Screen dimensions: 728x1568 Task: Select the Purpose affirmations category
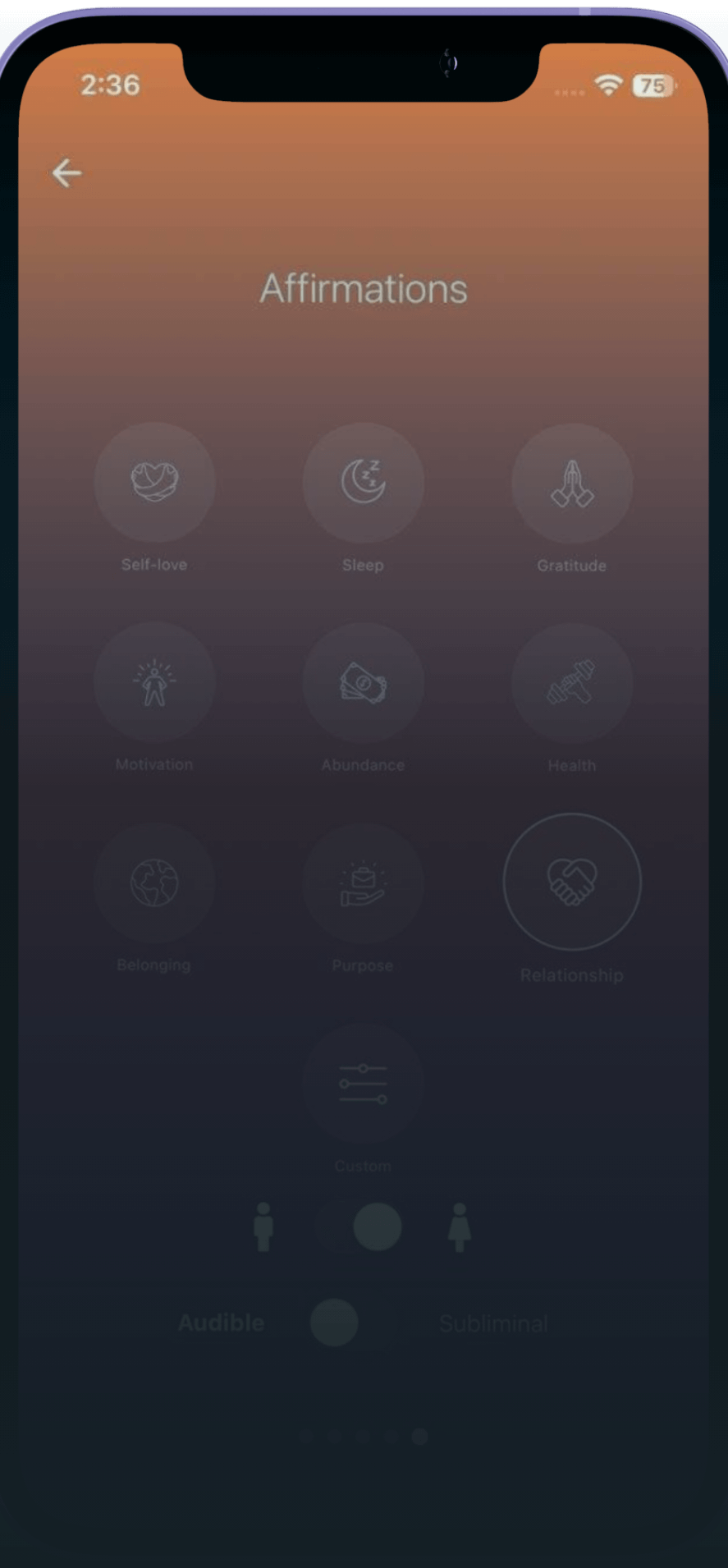pyautogui.click(x=363, y=884)
